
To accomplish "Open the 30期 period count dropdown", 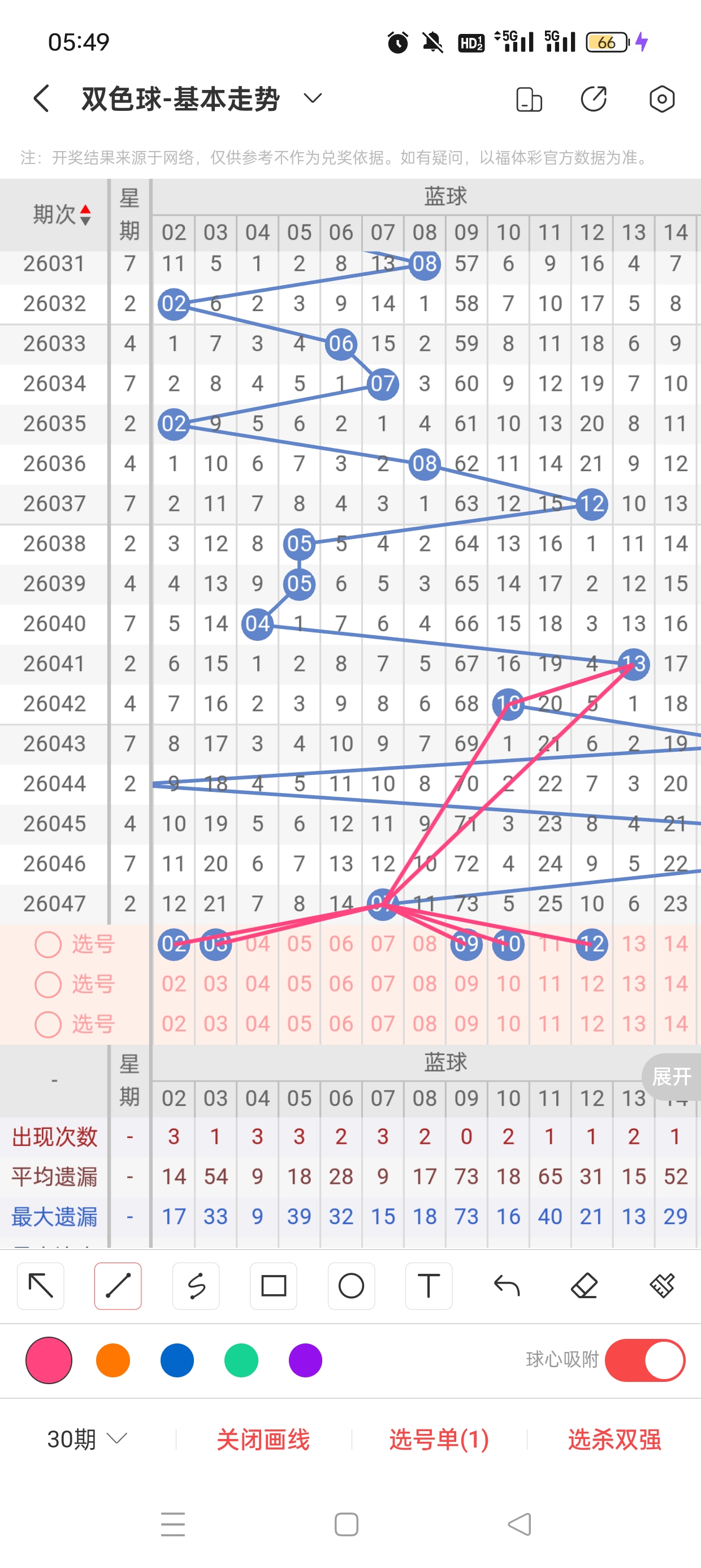I will 87,1439.
